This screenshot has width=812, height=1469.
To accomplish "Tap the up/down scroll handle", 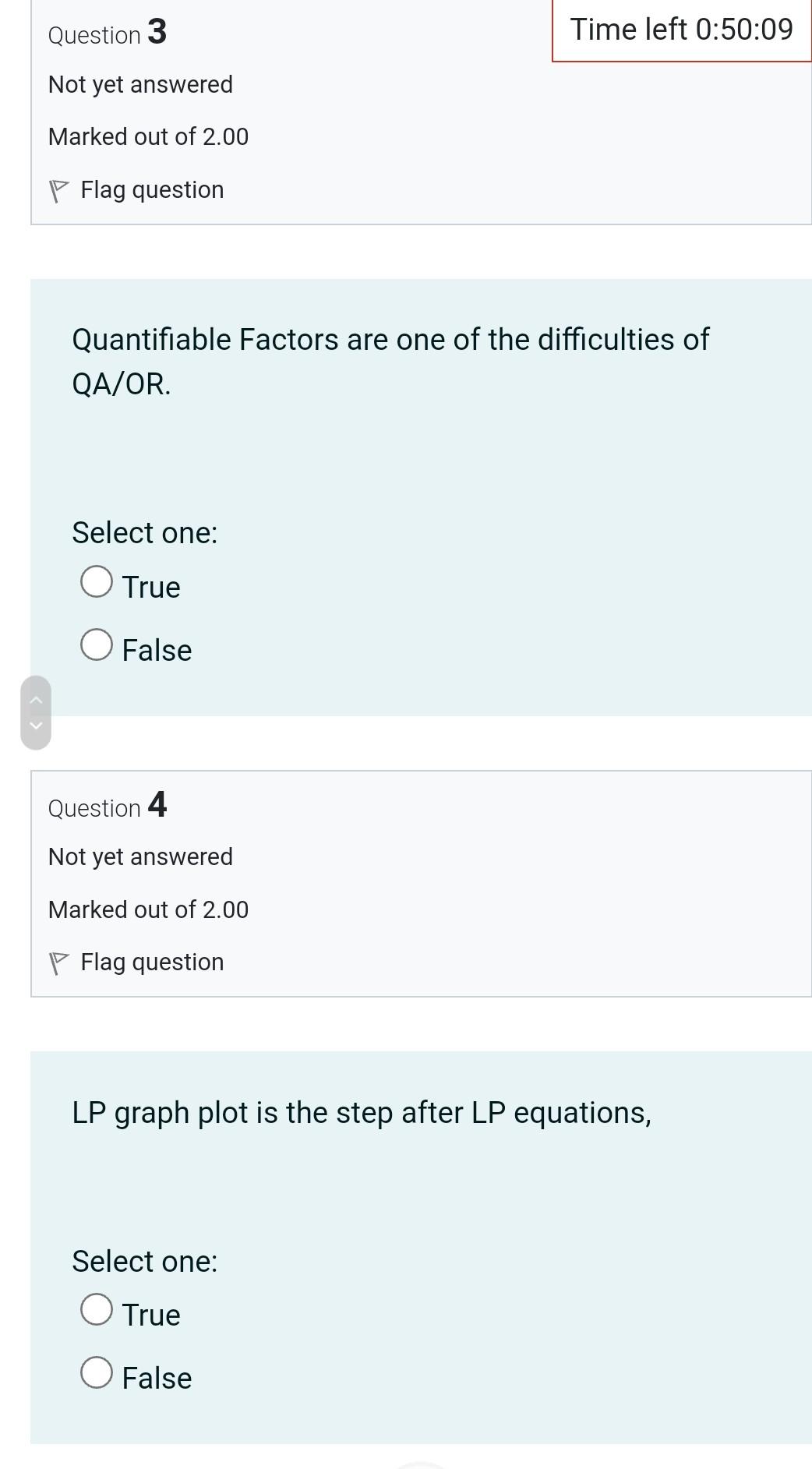I will pos(36,712).
